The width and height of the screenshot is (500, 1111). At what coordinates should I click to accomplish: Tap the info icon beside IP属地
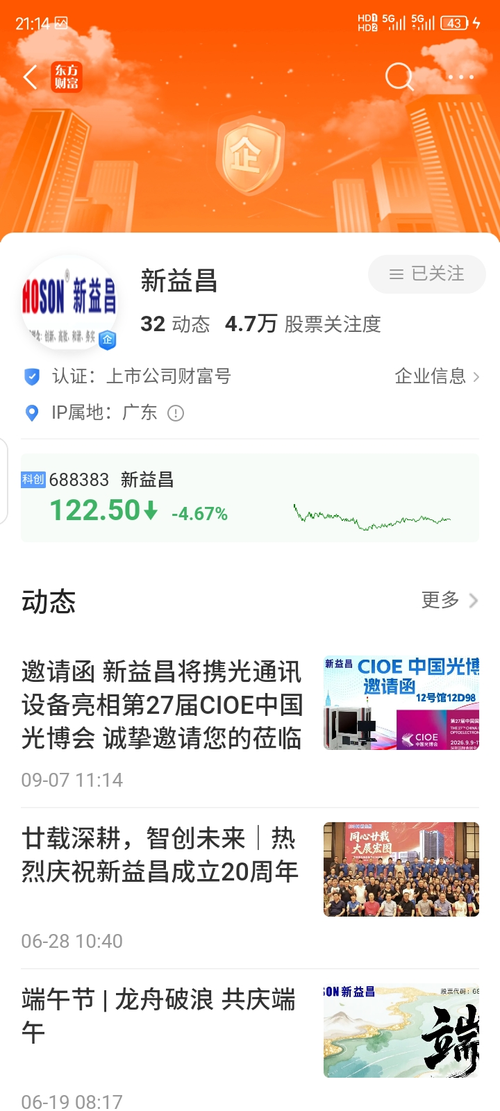pos(176,413)
